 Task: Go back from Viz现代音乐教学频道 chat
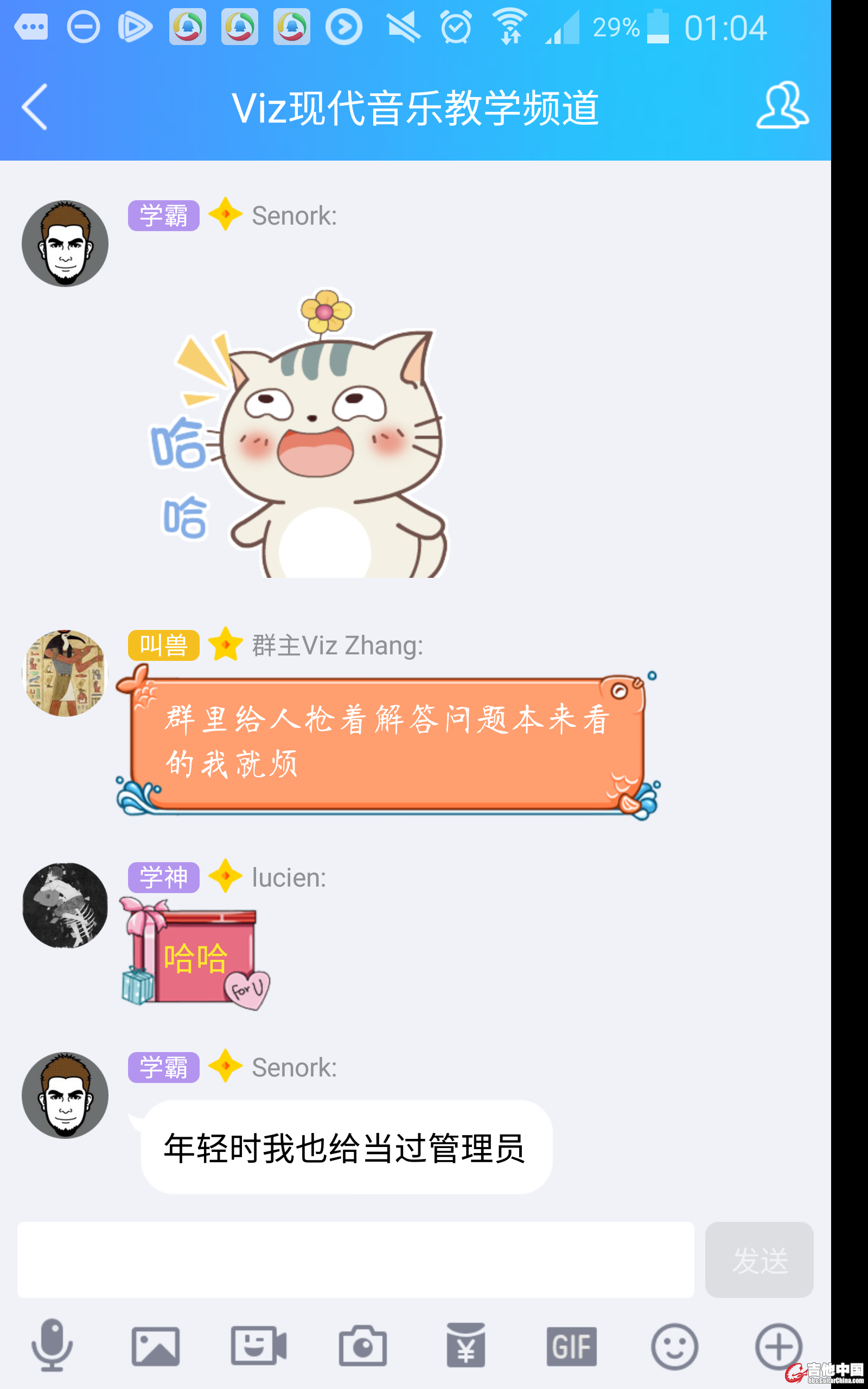pyautogui.click(x=34, y=107)
